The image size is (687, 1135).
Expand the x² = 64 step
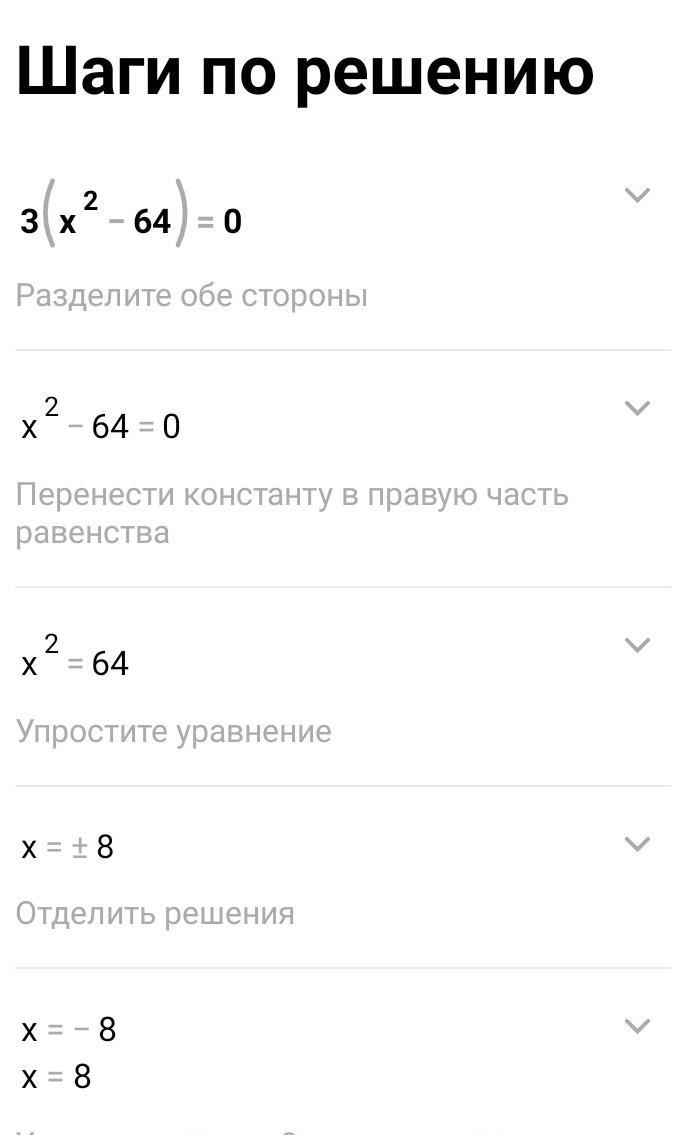click(637, 645)
